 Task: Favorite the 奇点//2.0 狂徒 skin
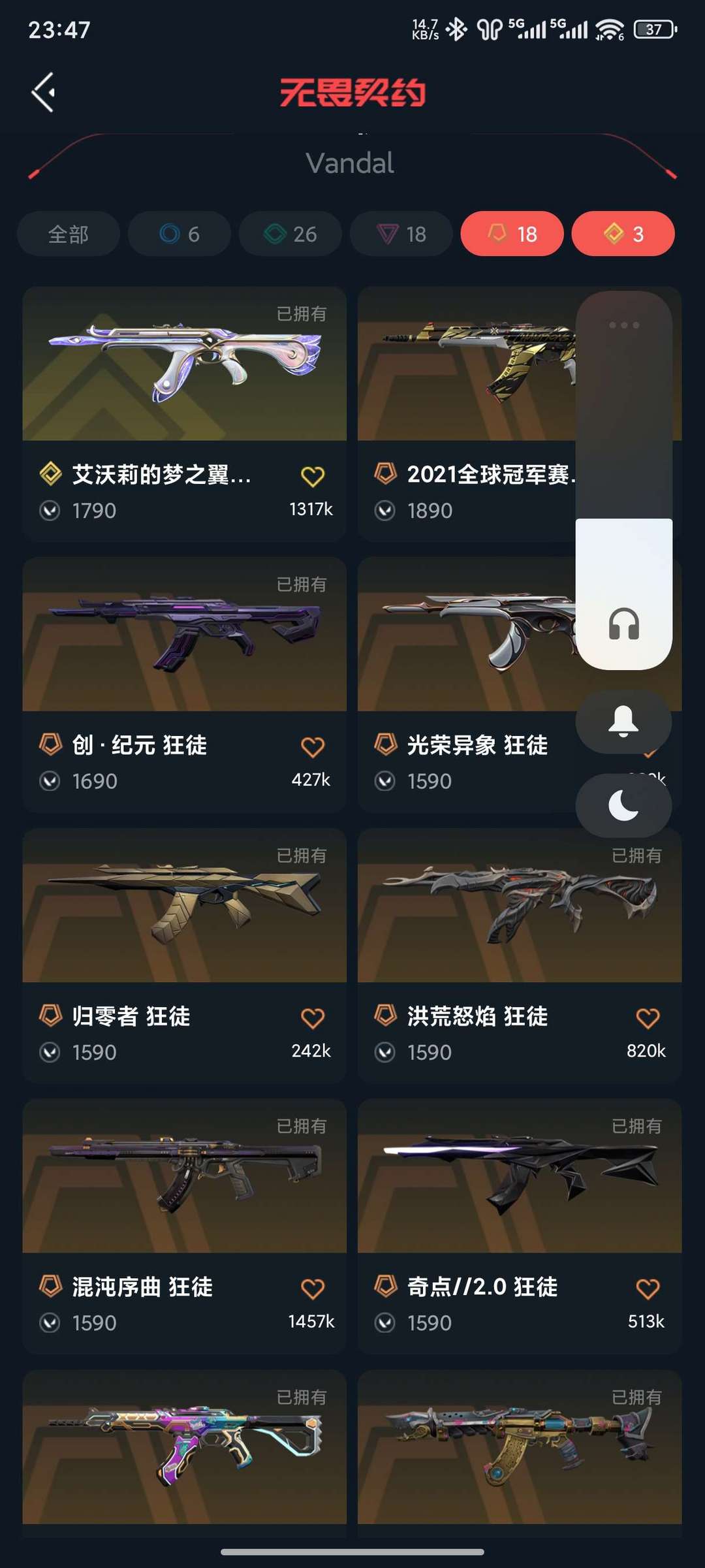pyautogui.click(x=648, y=1288)
